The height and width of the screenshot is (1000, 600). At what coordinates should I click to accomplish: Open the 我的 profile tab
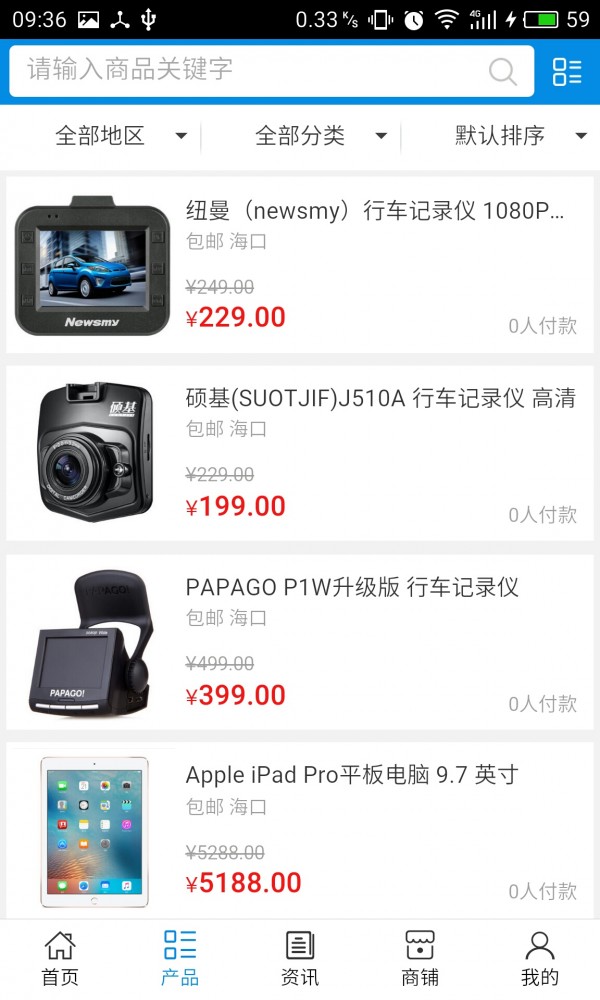(540, 958)
